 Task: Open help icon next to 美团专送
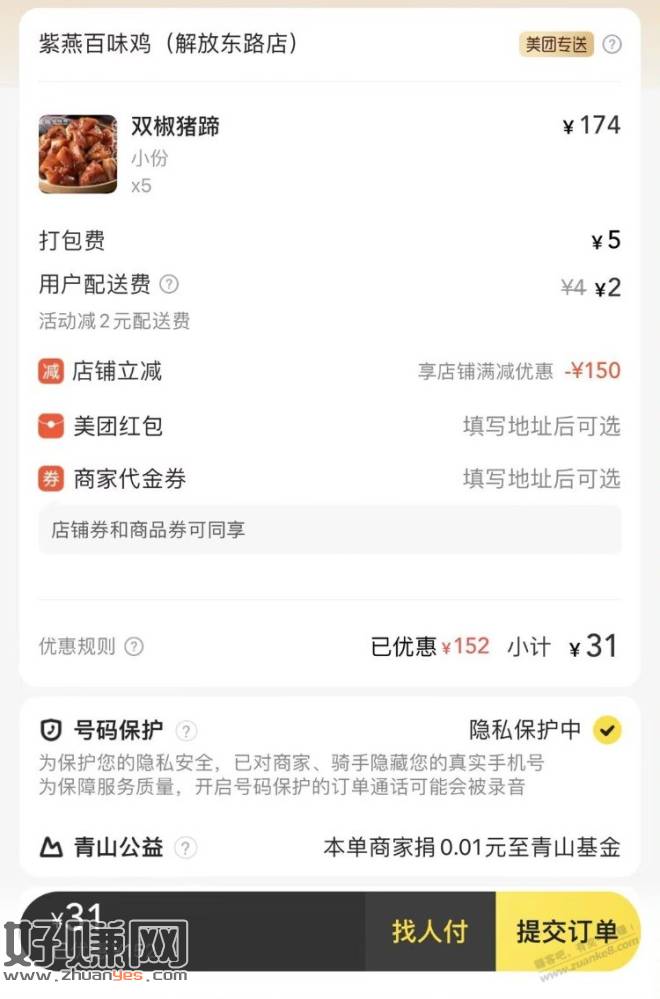click(x=612, y=45)
